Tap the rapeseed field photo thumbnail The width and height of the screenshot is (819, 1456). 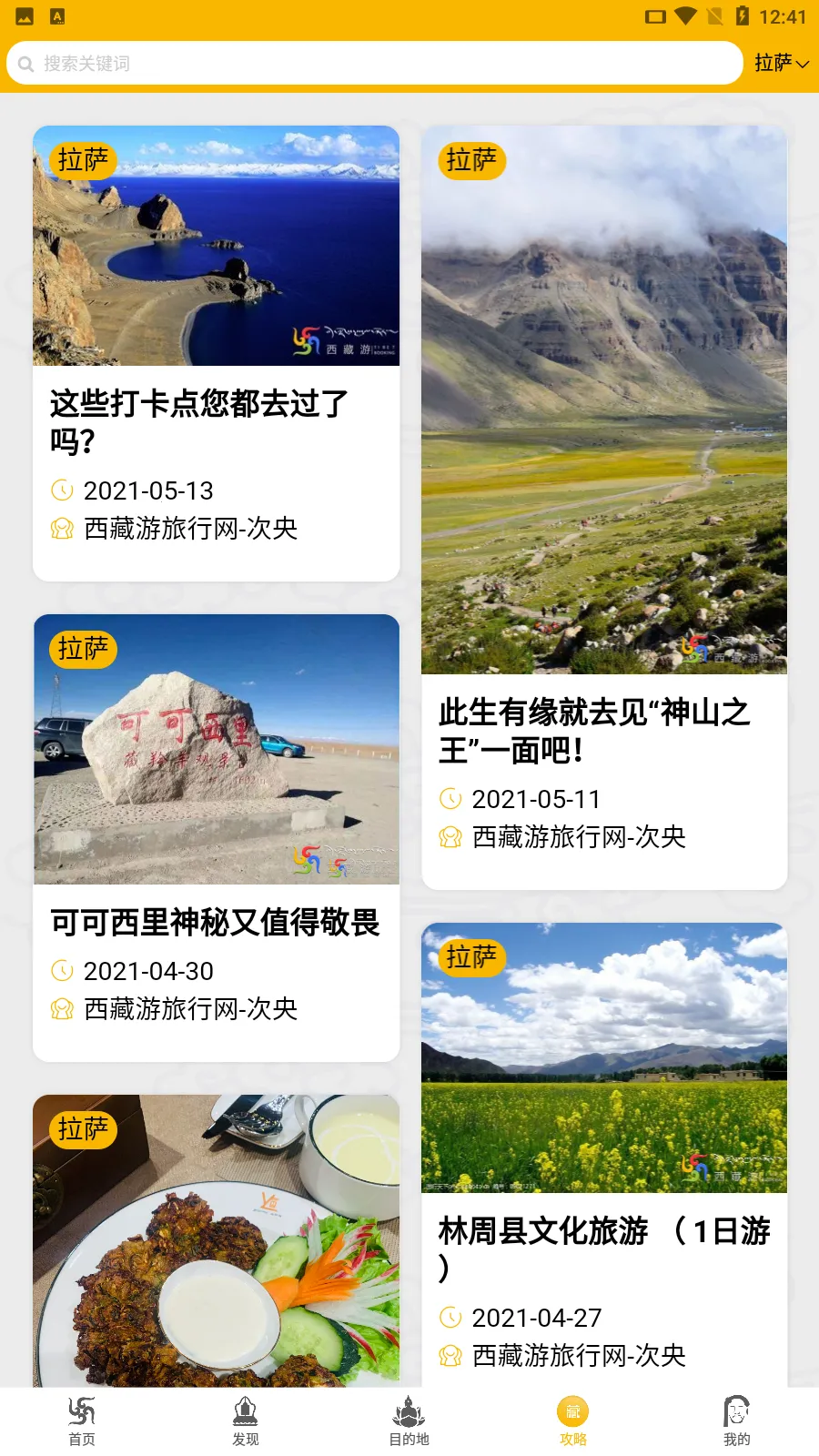[x=605, y=1057]
